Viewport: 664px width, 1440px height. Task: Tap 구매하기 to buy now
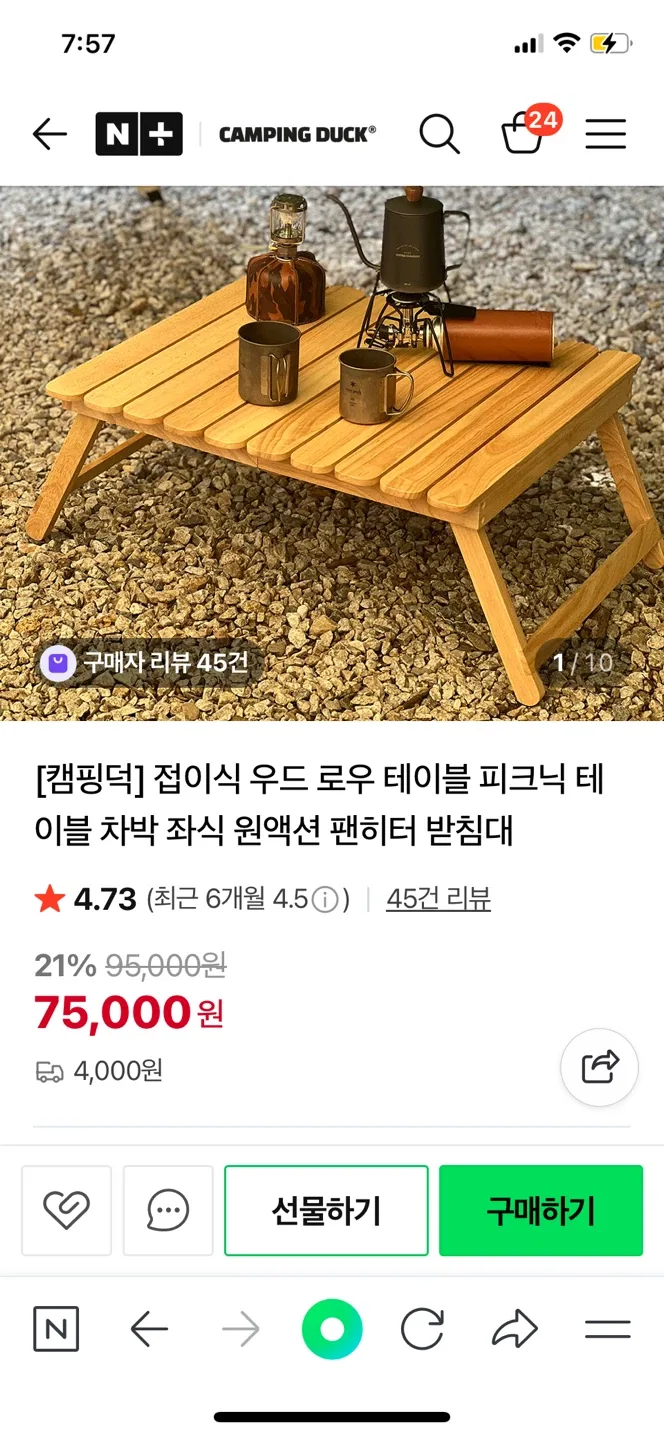pos(541,1211)
